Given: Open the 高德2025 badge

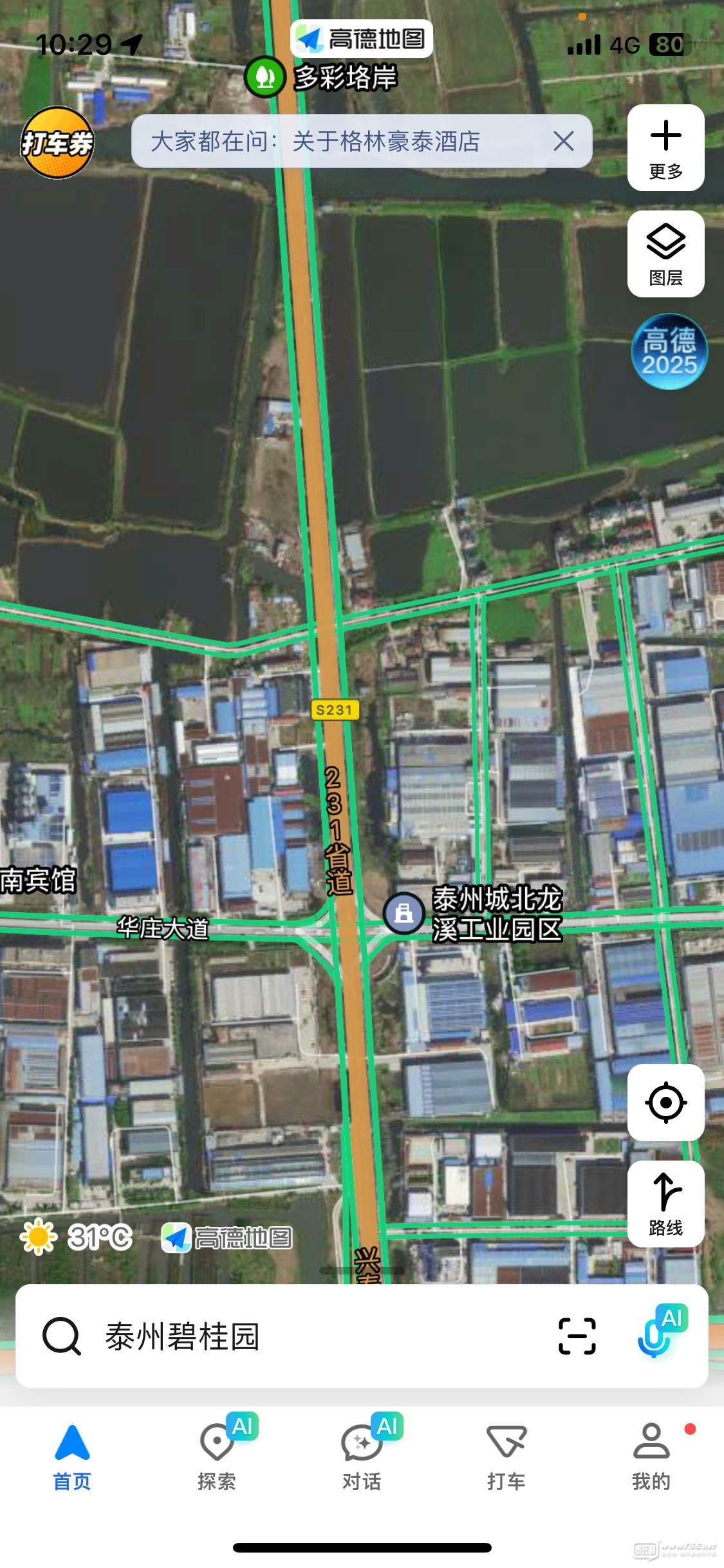Looking at the screenshot, I should point(669,351).
